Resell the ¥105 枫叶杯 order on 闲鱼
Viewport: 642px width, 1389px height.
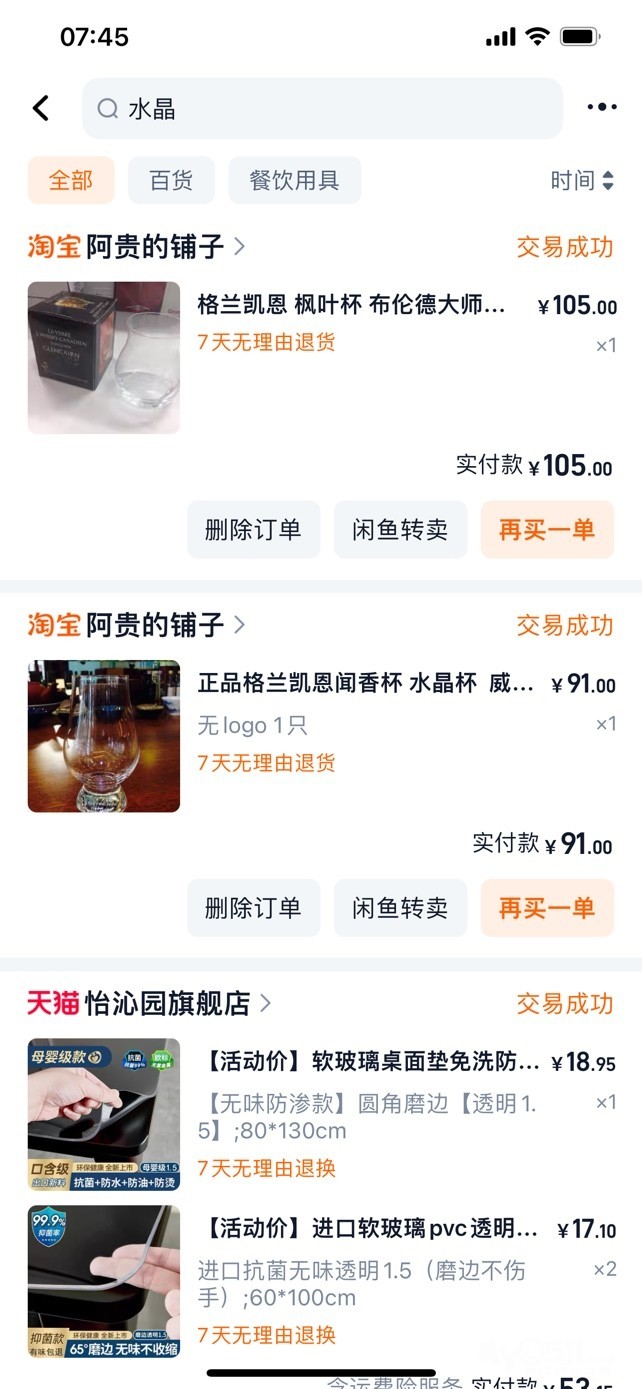(400, 530)
